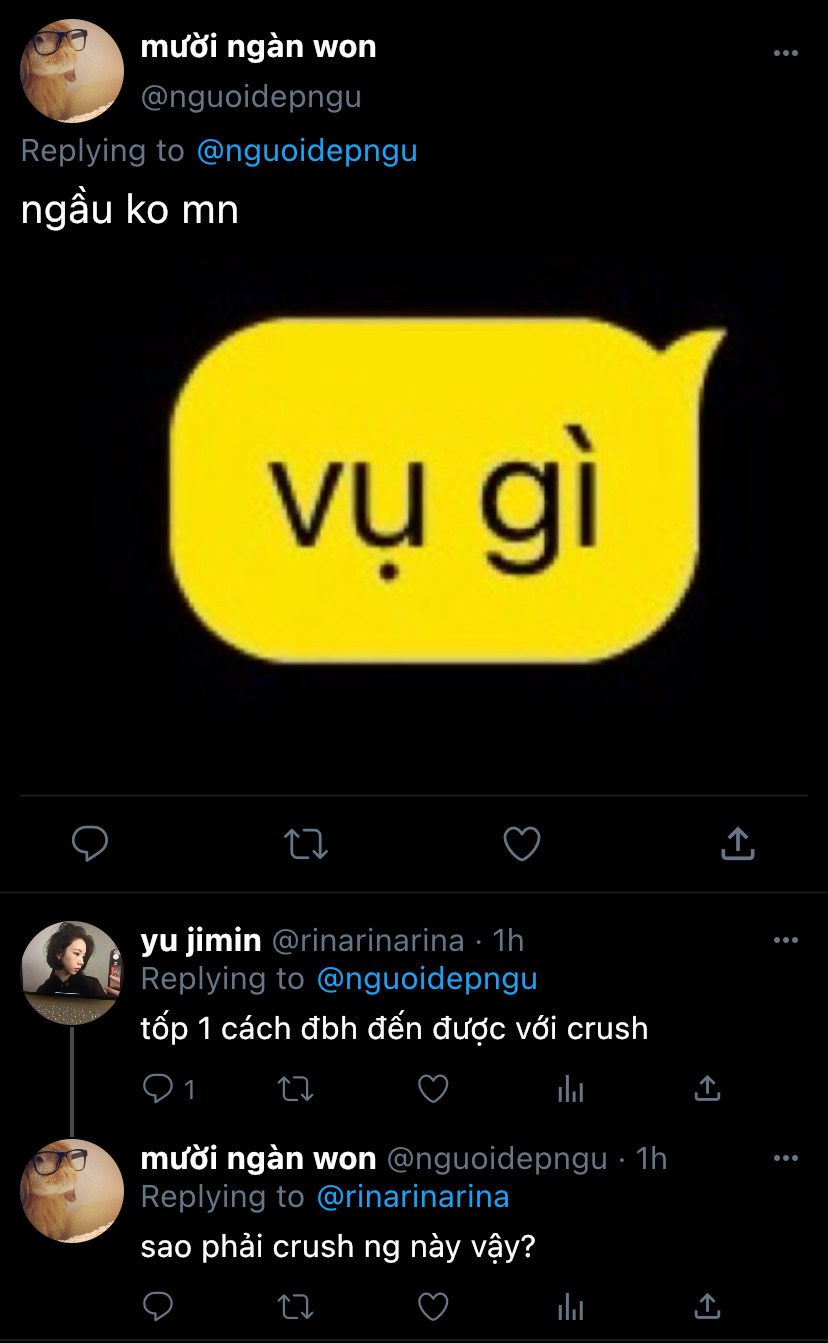This screenshot has height=1343, width=828.
Task: Like yu jimin's reply
Action: tap(432, 1088)
